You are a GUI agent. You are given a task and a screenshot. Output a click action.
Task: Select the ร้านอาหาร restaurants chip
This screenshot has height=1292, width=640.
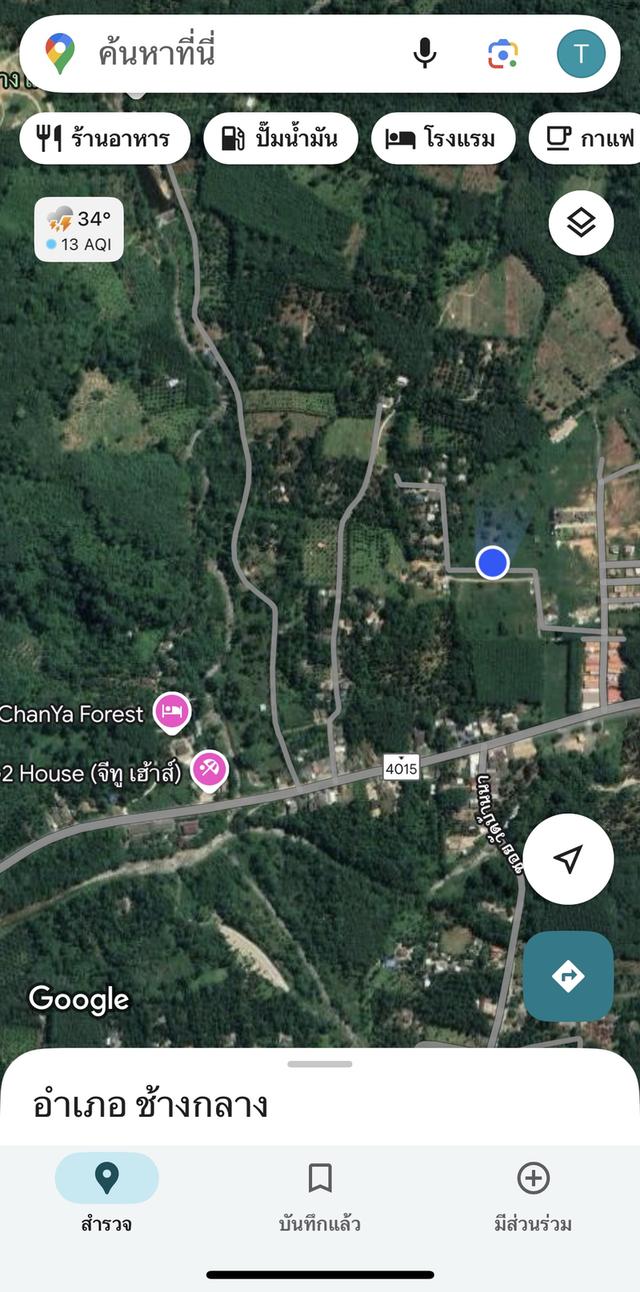coord(105,138)
